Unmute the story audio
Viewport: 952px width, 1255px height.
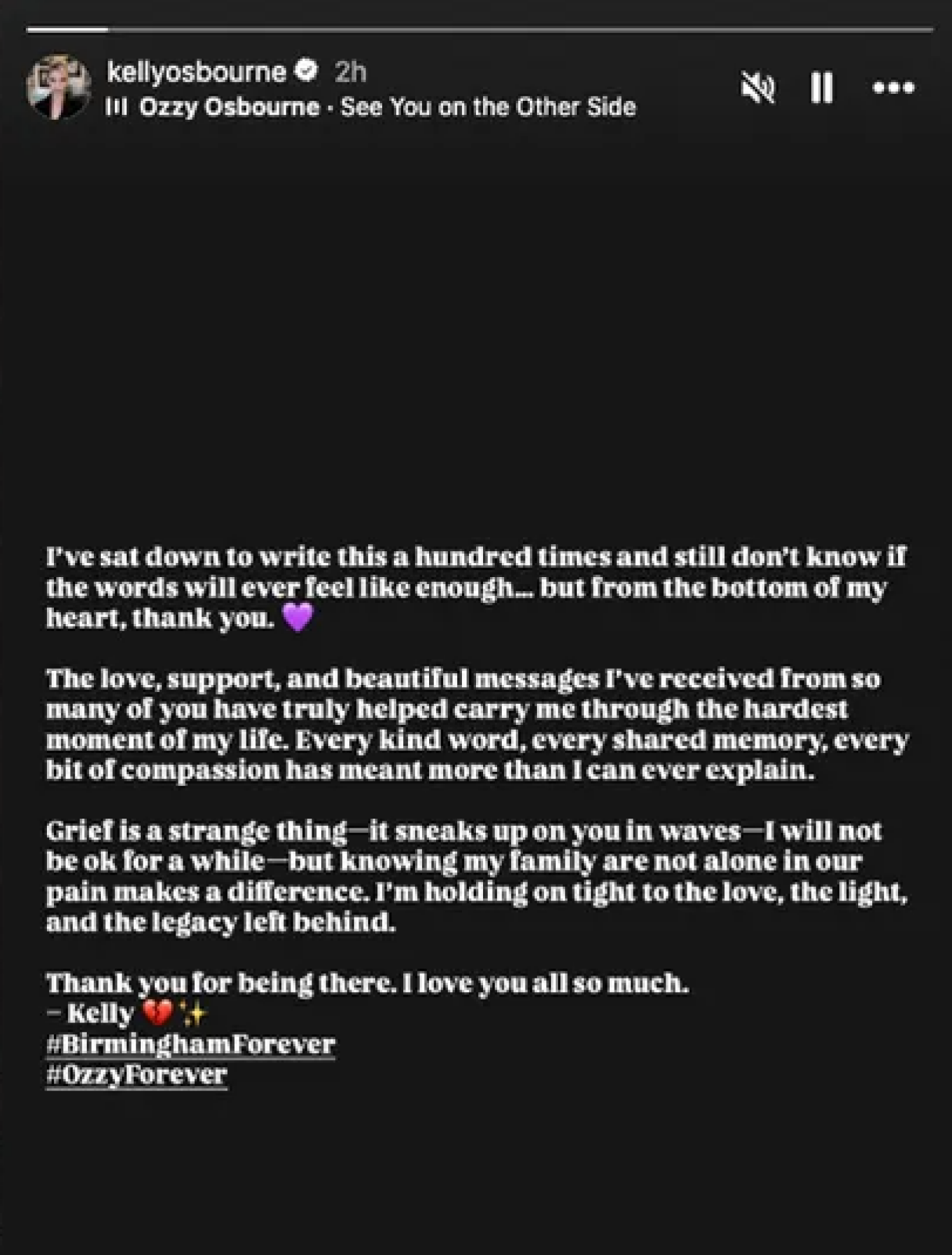click(x=758, y=88)
